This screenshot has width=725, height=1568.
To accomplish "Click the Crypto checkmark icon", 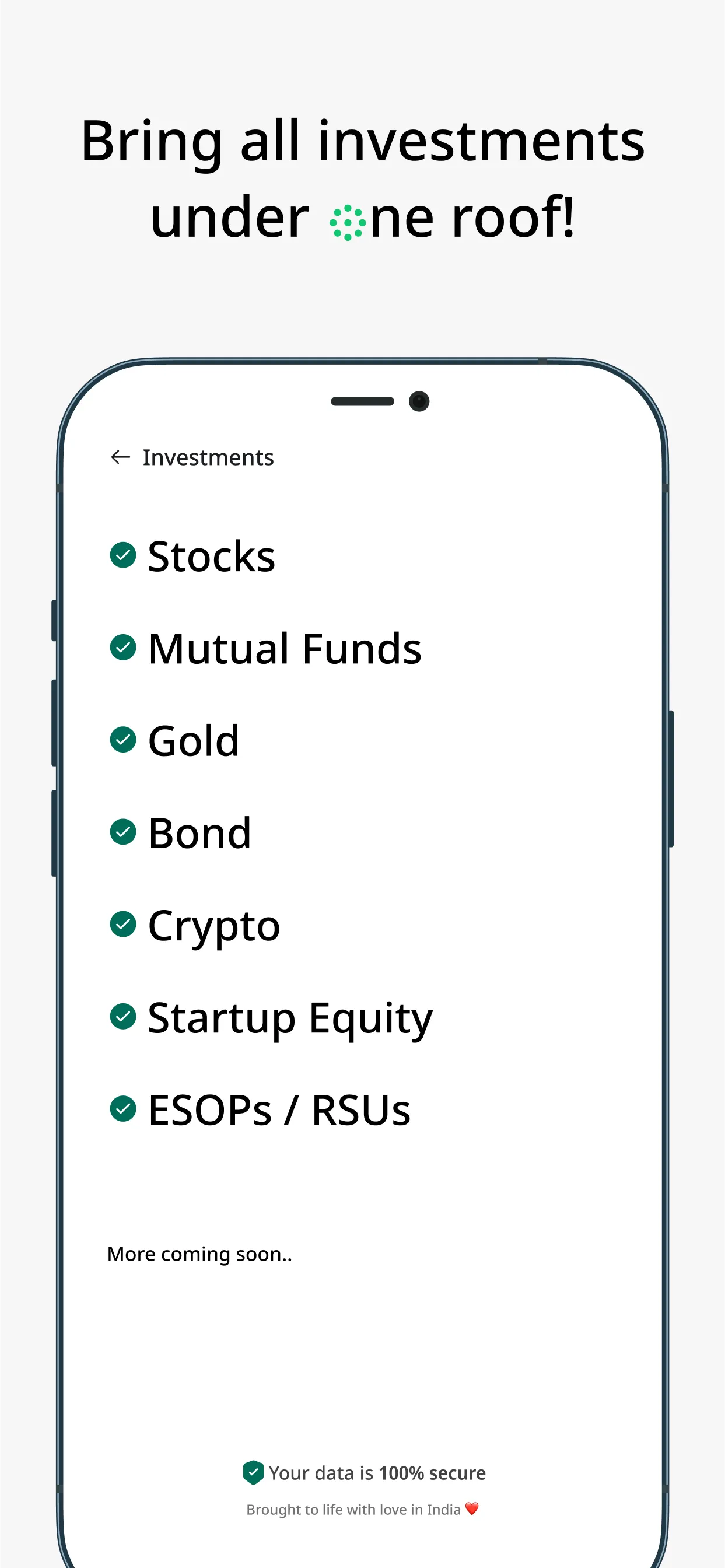I will point(123,925).
